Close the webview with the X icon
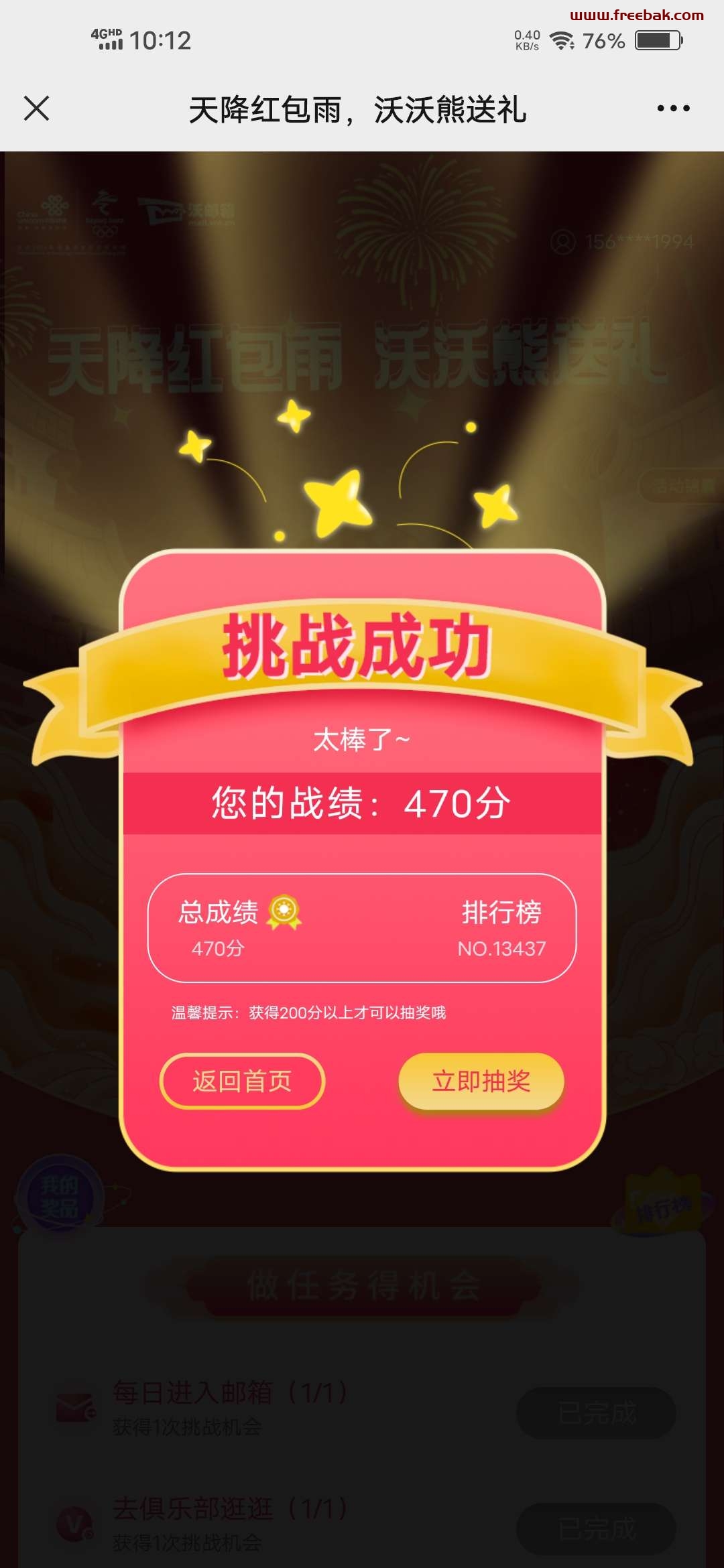Viewport: 724px width, 1568px height. [x=36, y=109]
